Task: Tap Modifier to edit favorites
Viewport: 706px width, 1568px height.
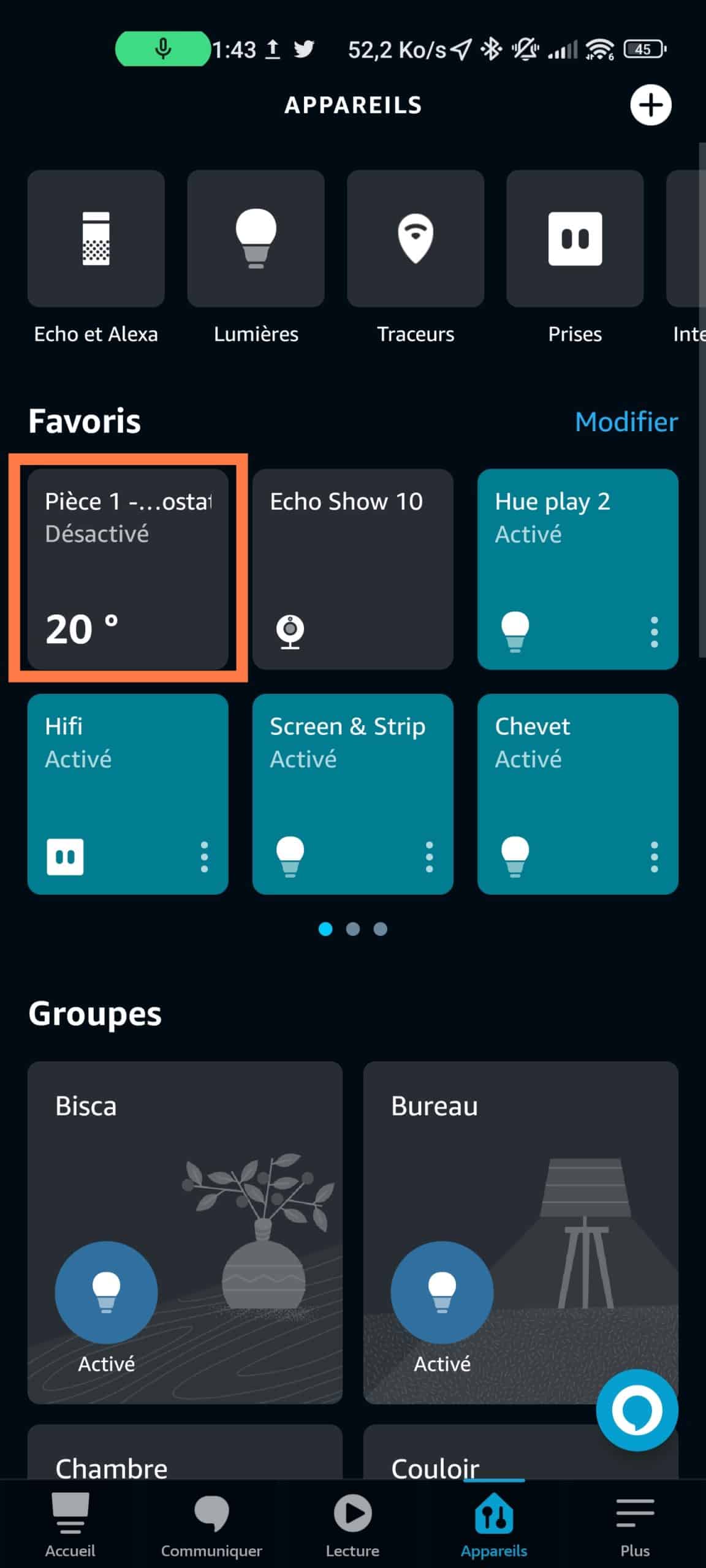Action: click(626, 421)
